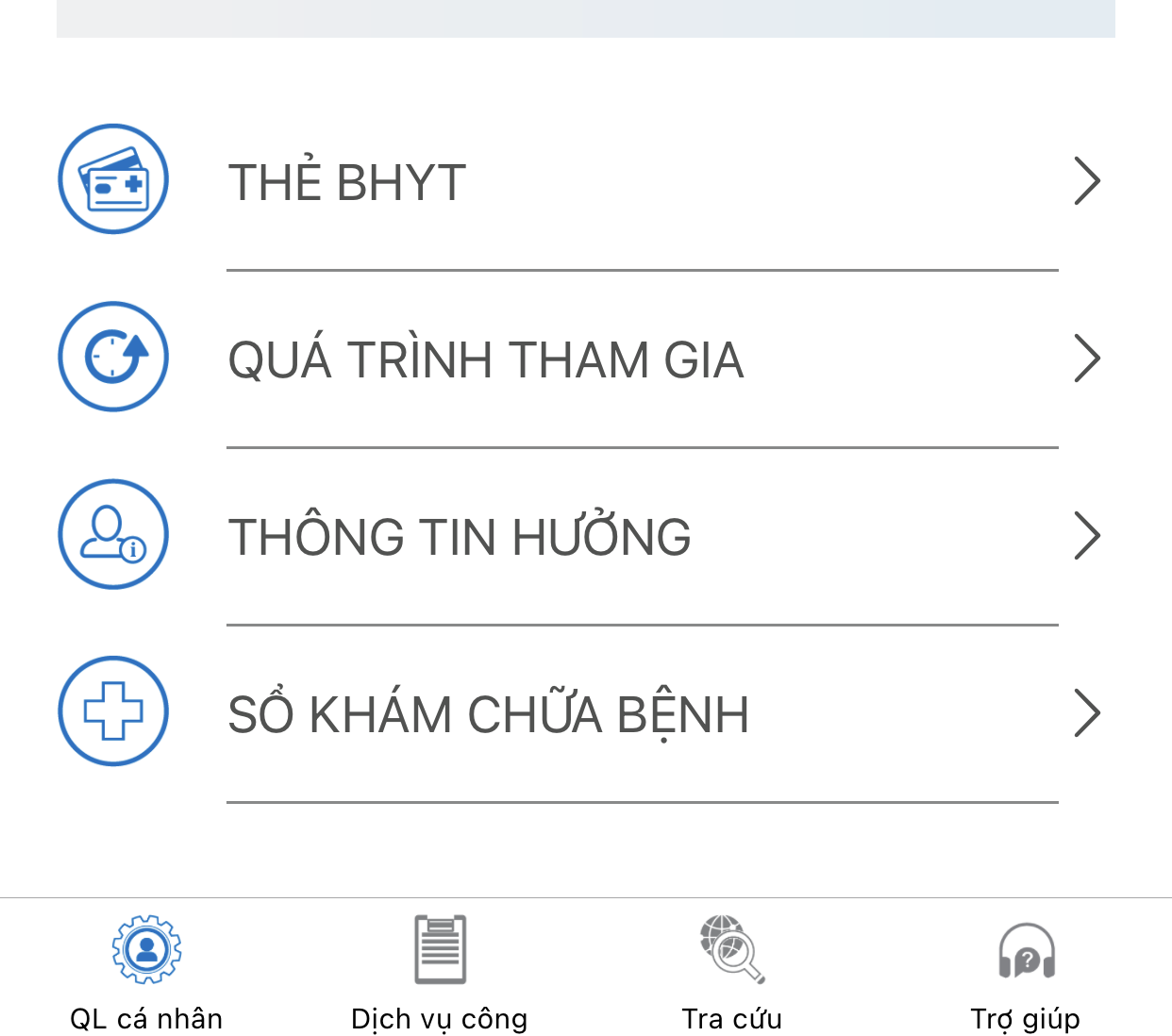This screenshot has width=1172, height=1036.
Task: Open the Tra cứu tab
Action: (x=732, y=972)
